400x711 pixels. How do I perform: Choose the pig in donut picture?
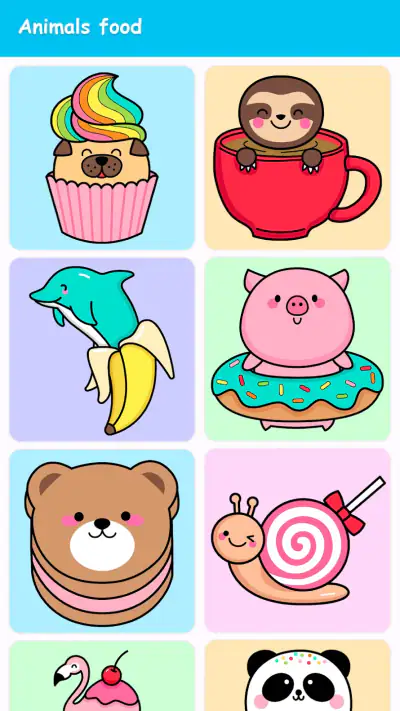[298, 350]
